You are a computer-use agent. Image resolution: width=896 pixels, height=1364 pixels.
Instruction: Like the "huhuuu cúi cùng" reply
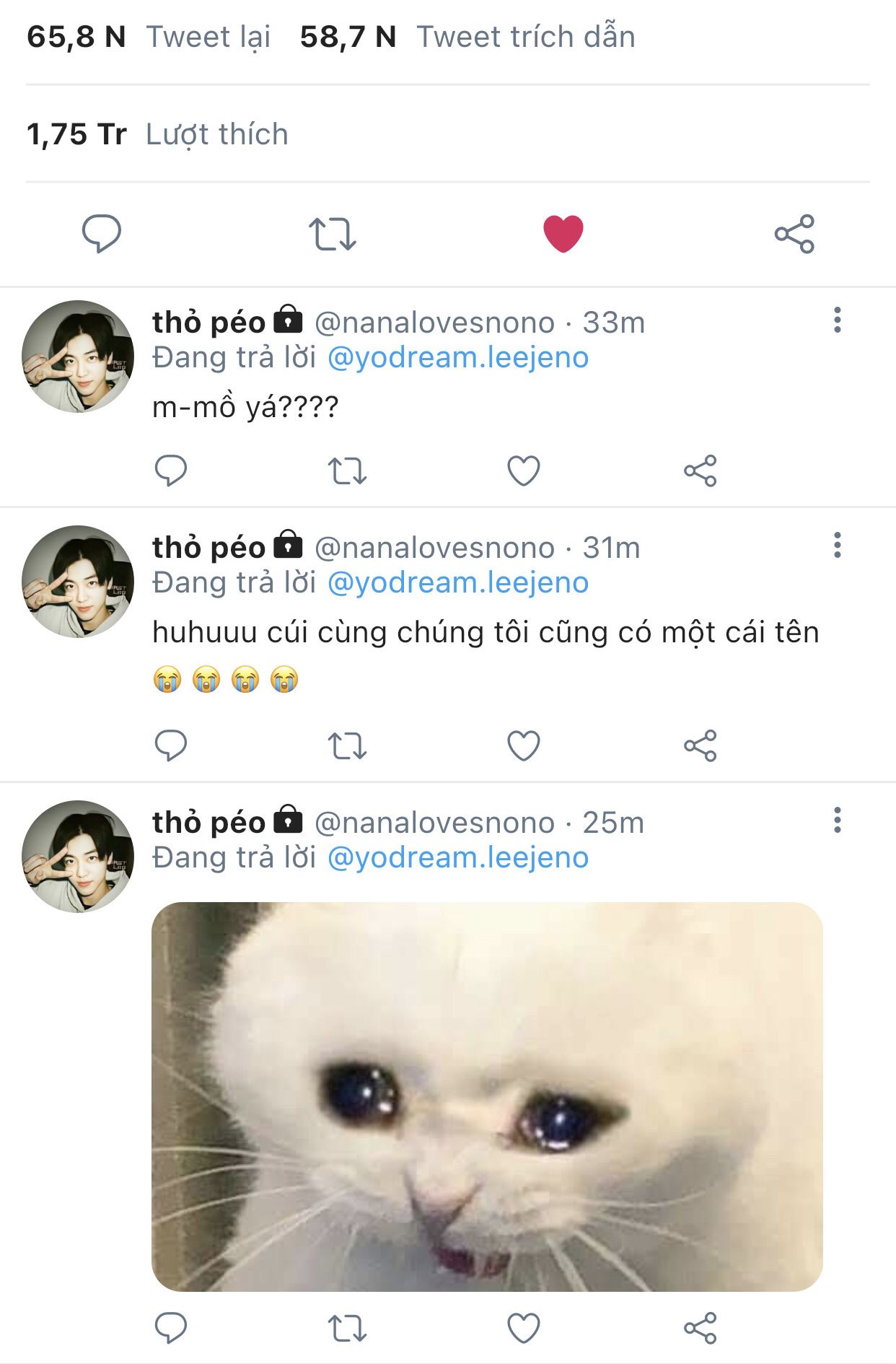524,746
